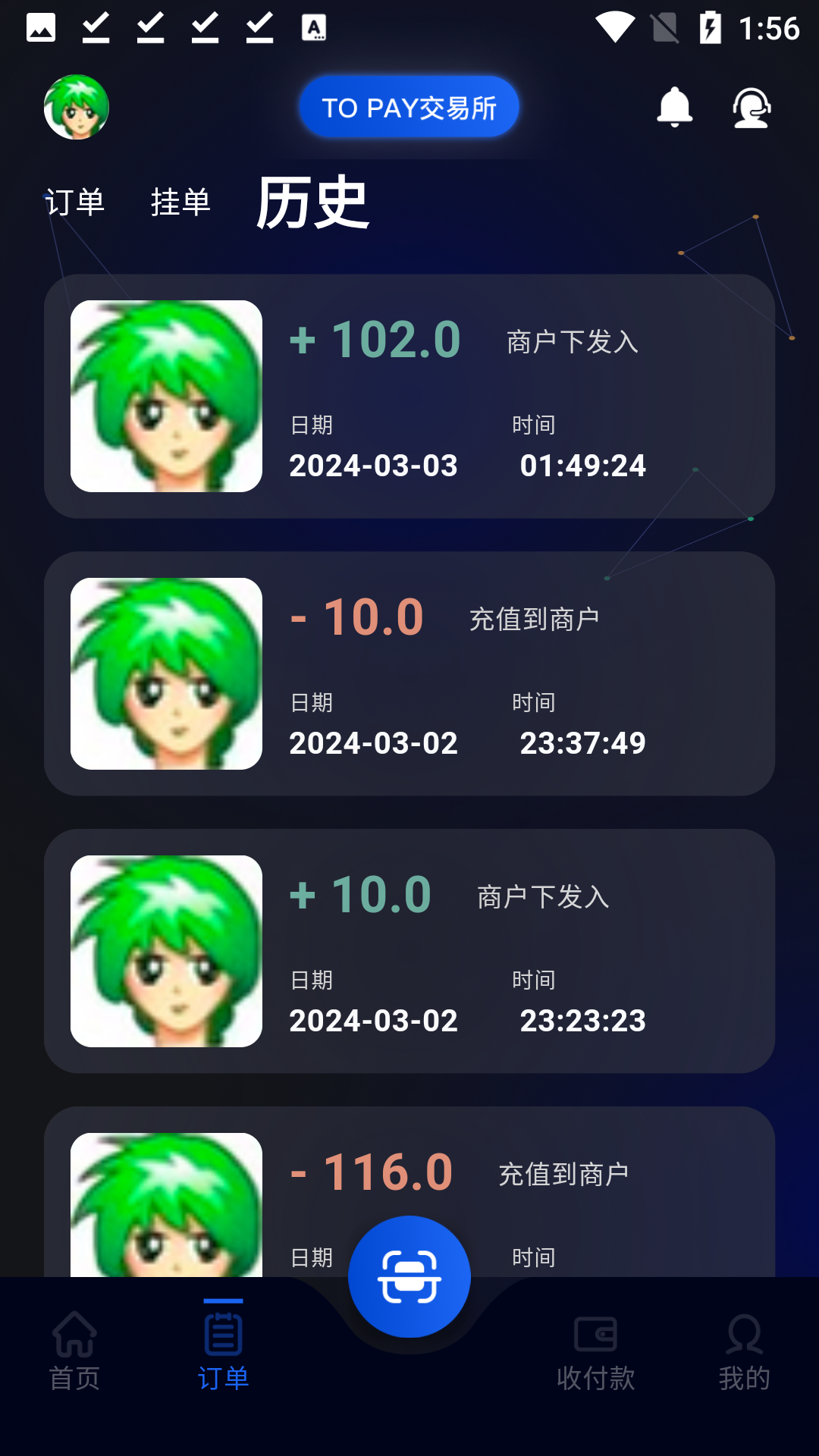Tap the TO PAY交易所 button

click(409, 107)
